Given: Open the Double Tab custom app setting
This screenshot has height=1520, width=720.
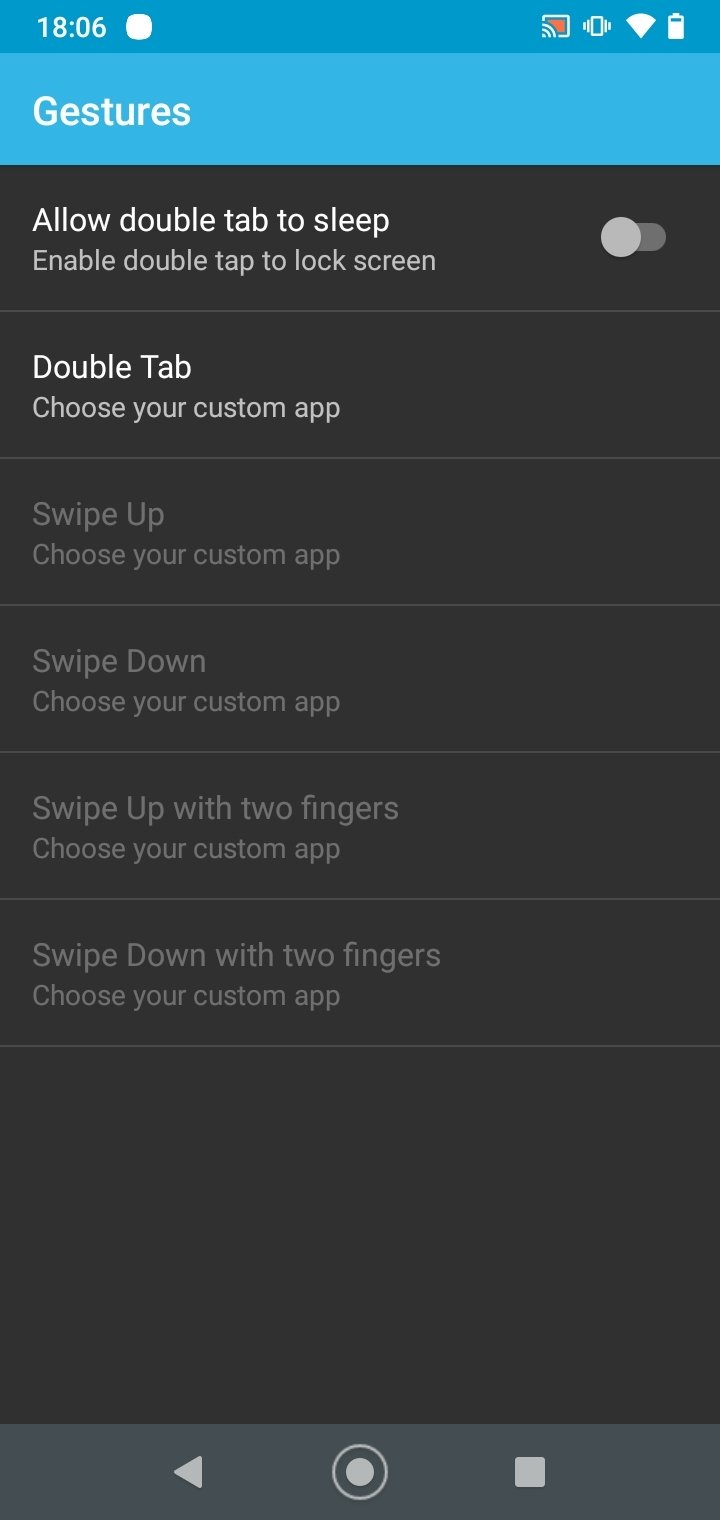Looking at the screenshot, I should pos(360,385).
